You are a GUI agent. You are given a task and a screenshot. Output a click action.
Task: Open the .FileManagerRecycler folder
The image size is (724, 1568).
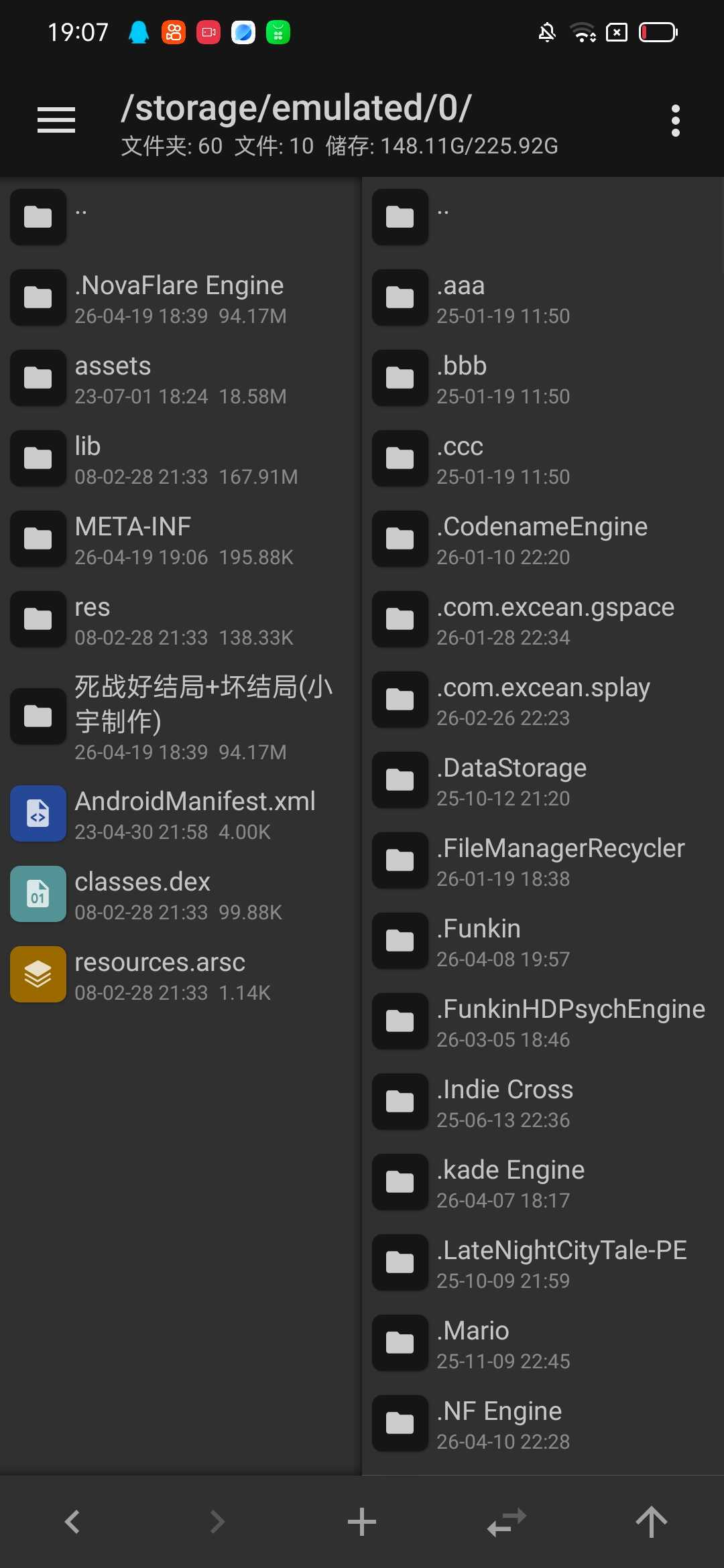click(x=542, y=861)
